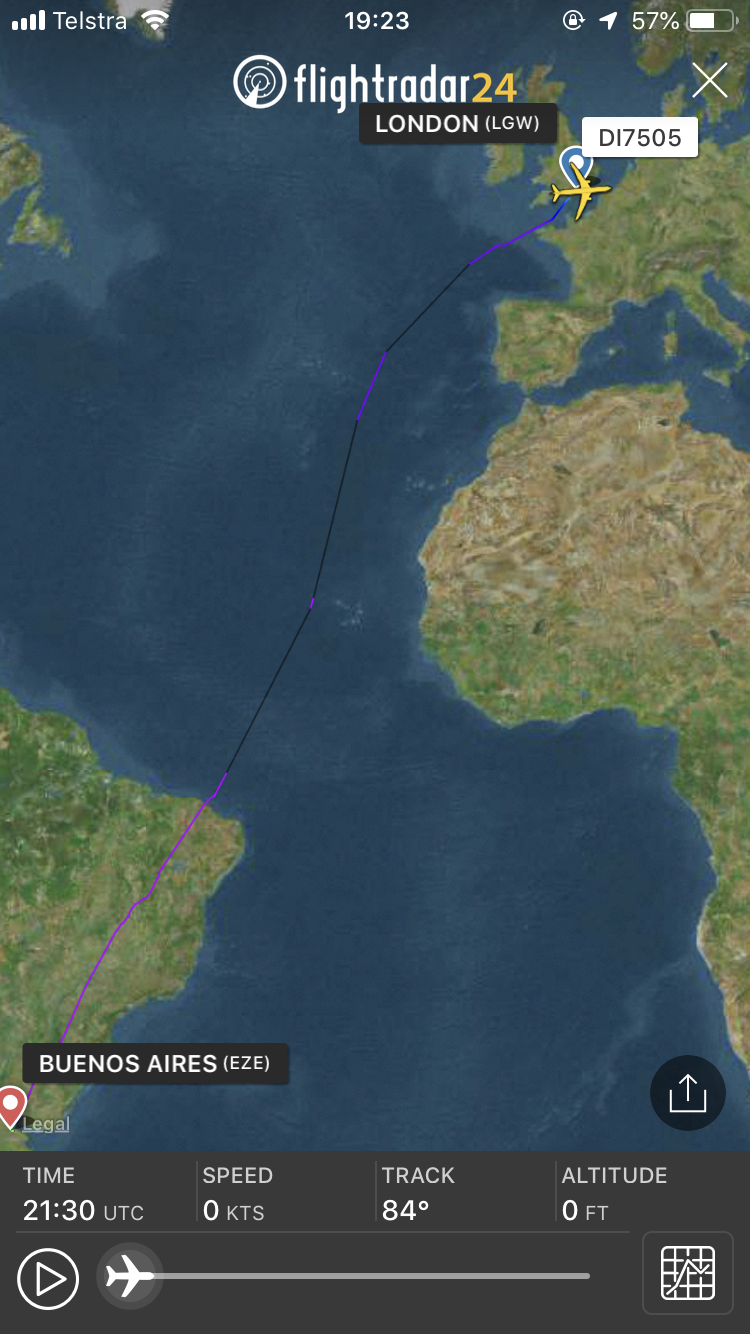The height and width of the screenshot is (1334, 750).
Task: Tap the Buenos Aires (EZE) airport label
Action: [155, 1063]
